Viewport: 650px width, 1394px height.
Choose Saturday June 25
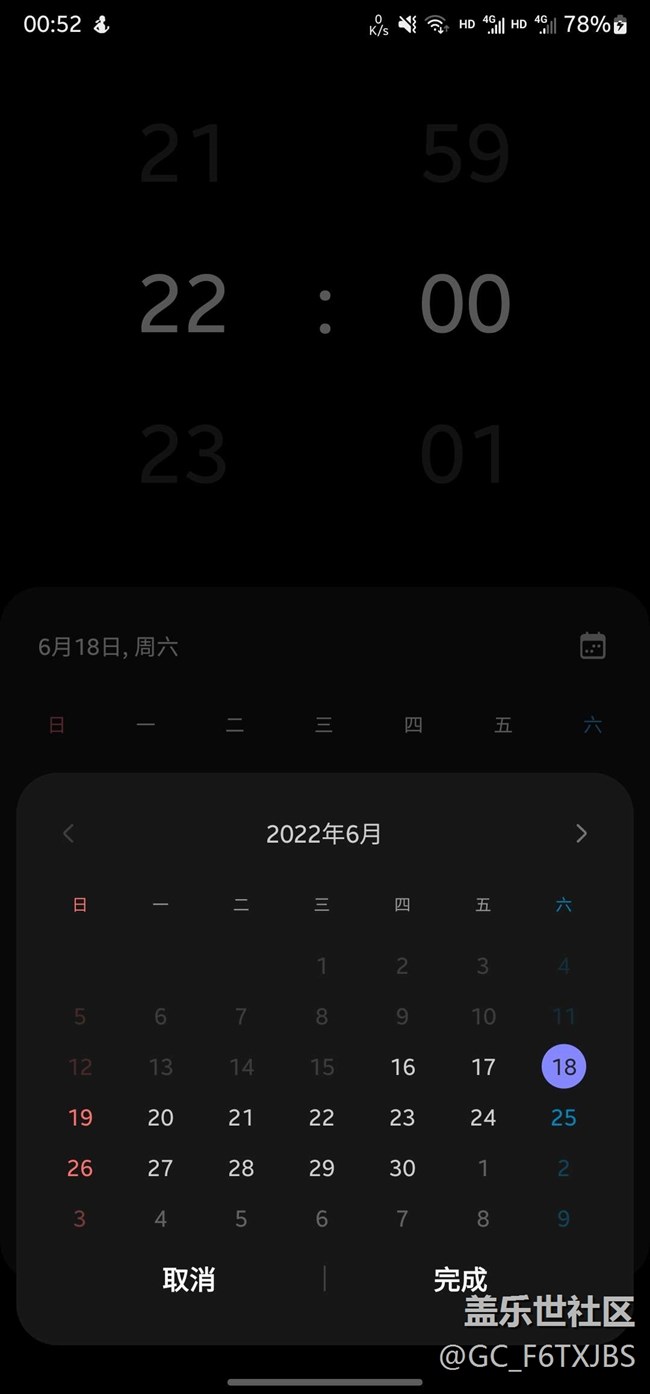(564, 1117)
